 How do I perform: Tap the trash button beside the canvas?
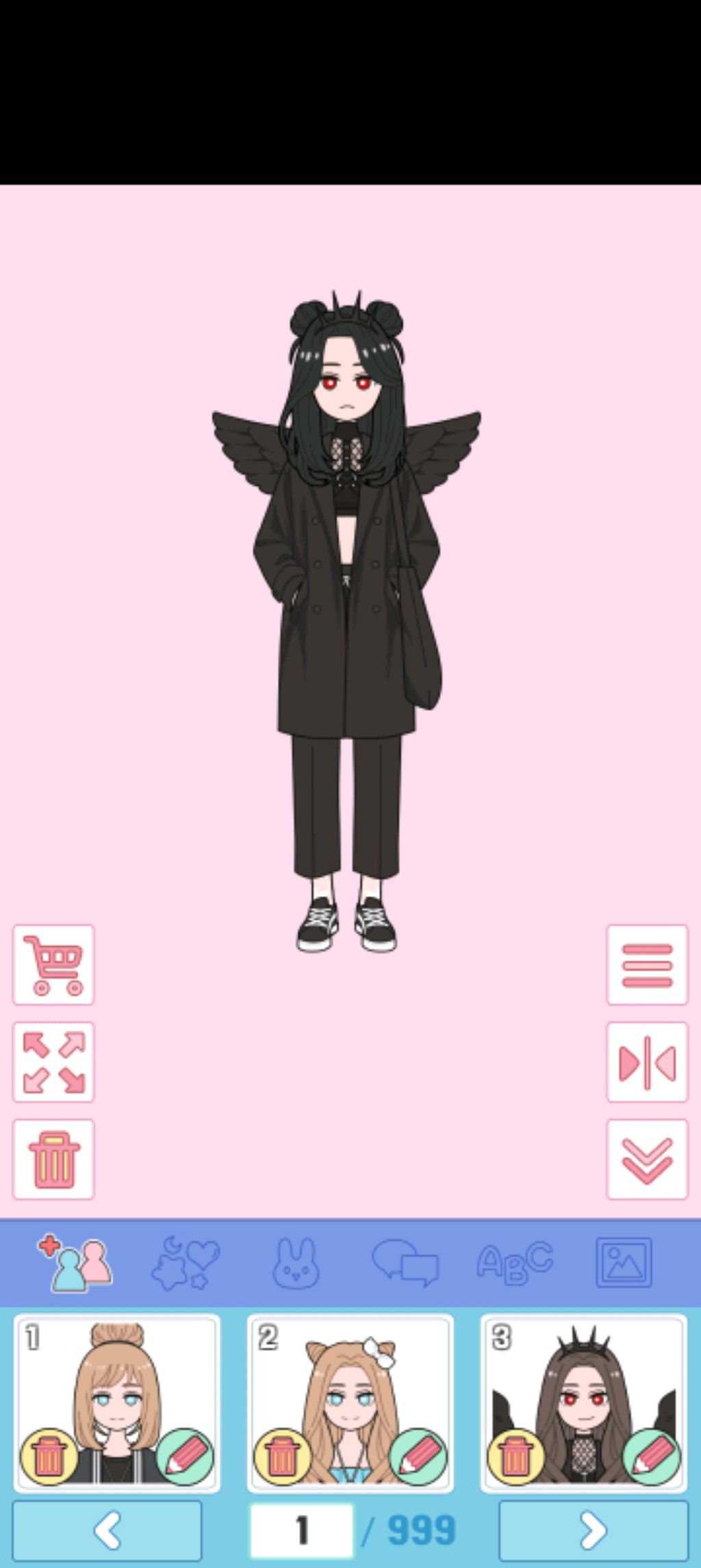[x=53, y=1159]
